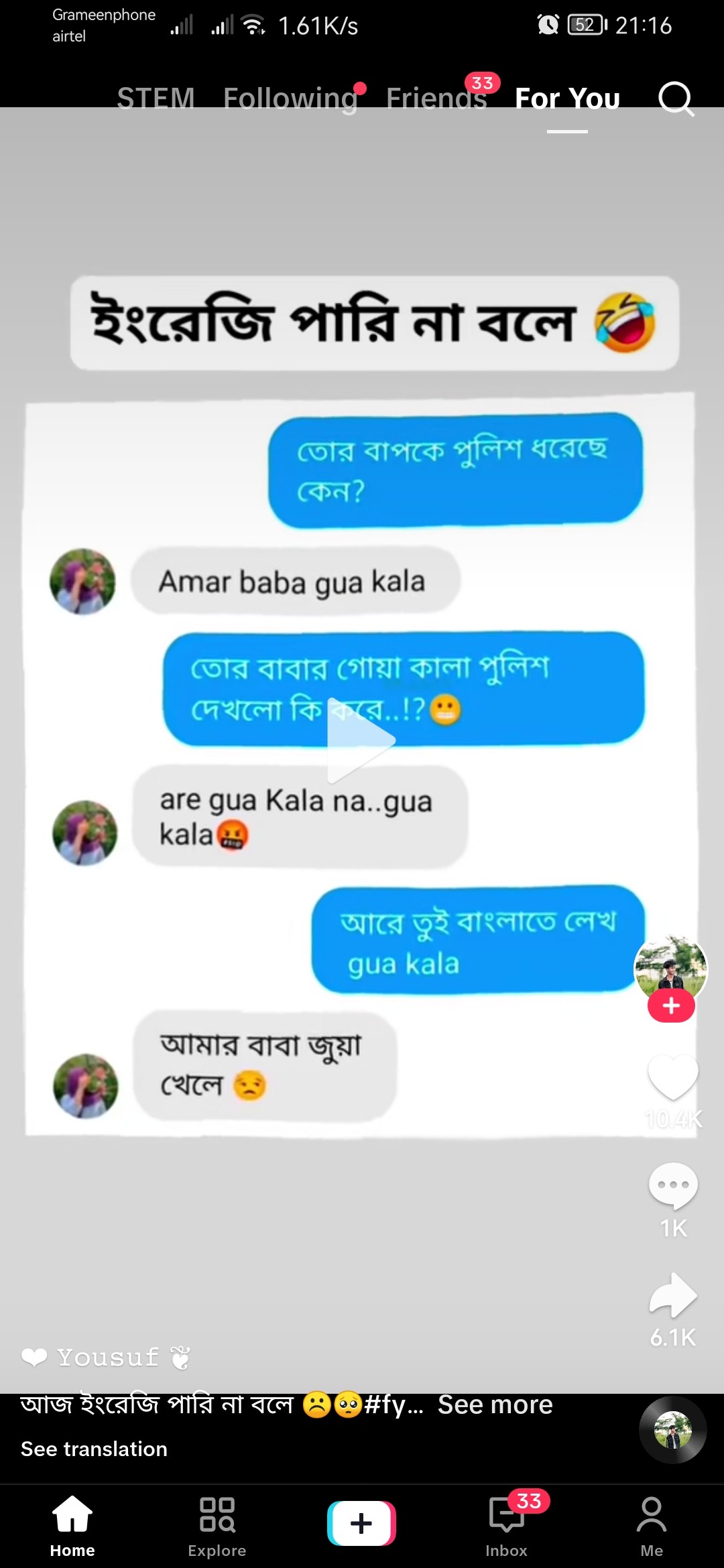This screenshot has height=1568, width=724.
Task: Resume the paused video
Action: click(x=361, y=740)
